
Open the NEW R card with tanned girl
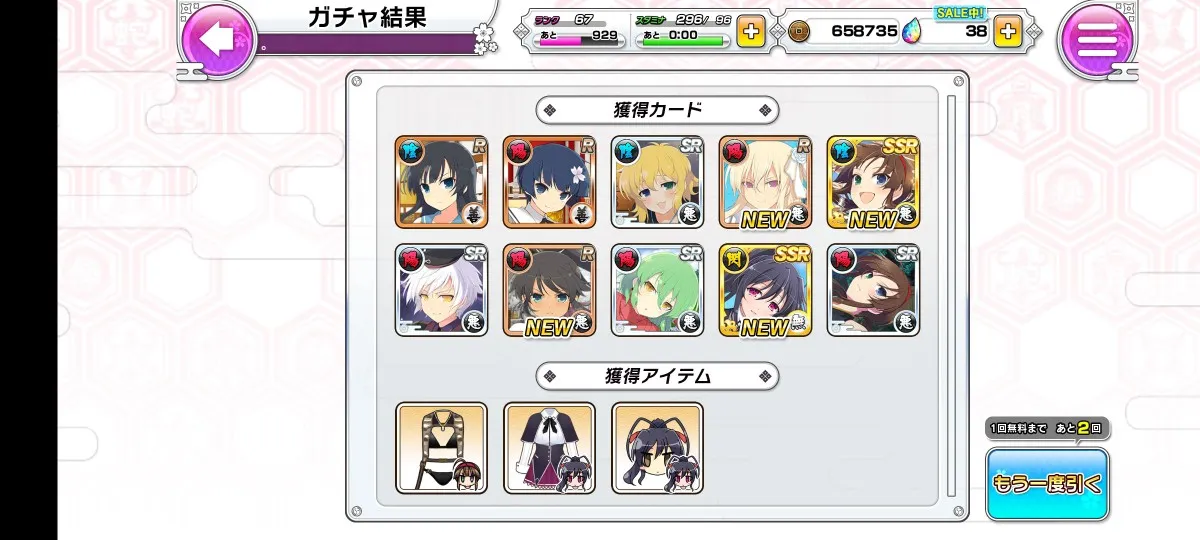tap(549, 290)
